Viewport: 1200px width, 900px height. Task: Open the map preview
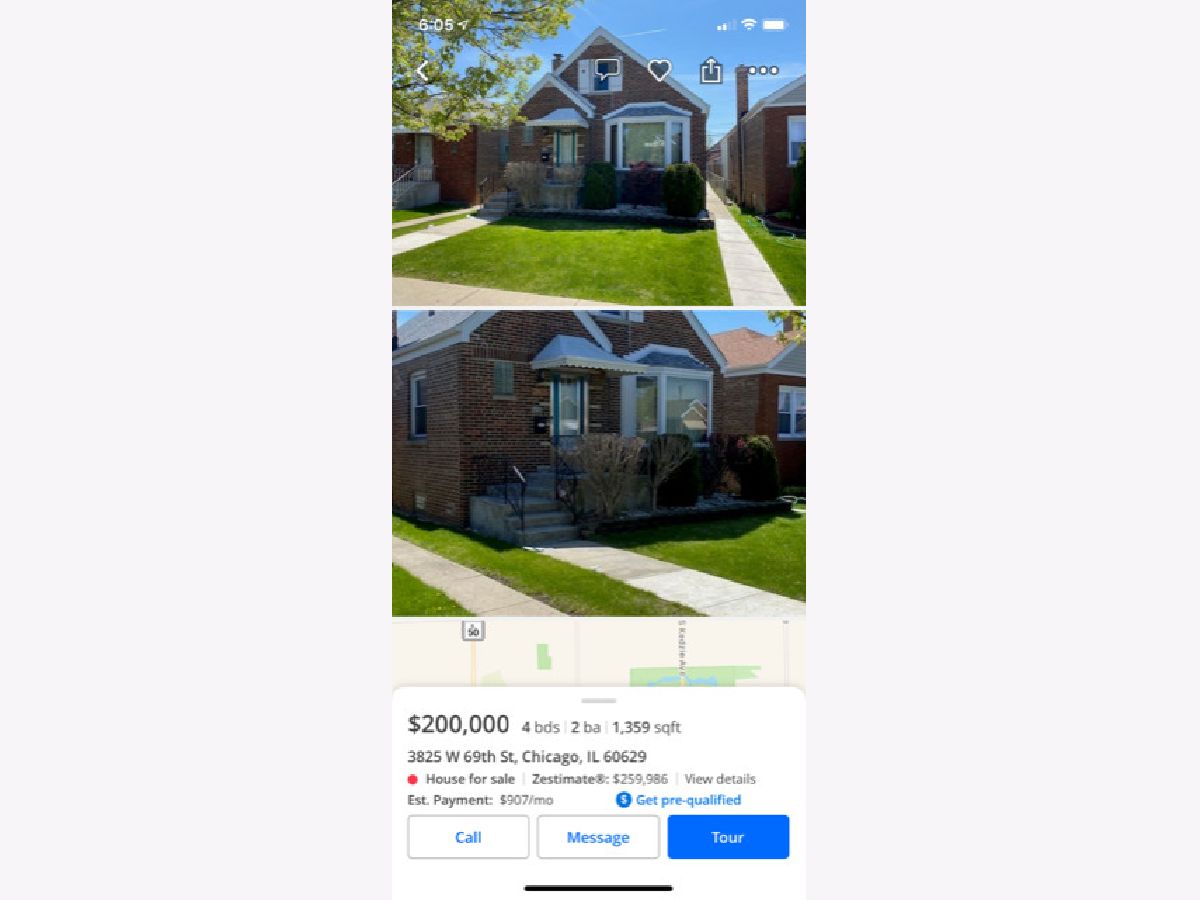(x=598, y=652)
